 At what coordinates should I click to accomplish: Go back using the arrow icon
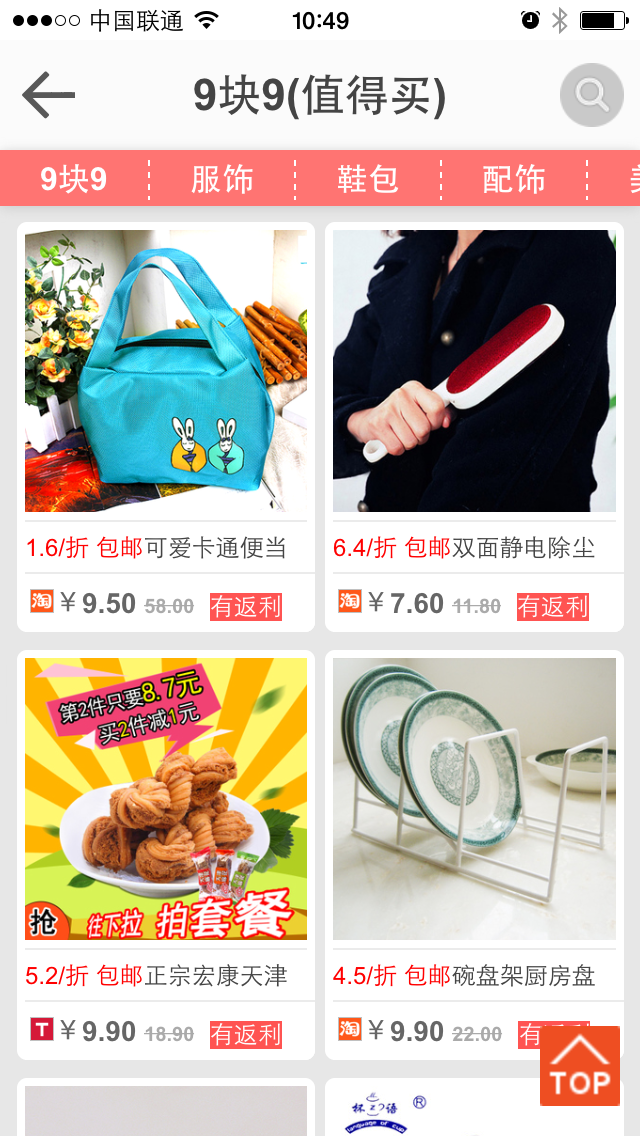[x=48, y=96]
